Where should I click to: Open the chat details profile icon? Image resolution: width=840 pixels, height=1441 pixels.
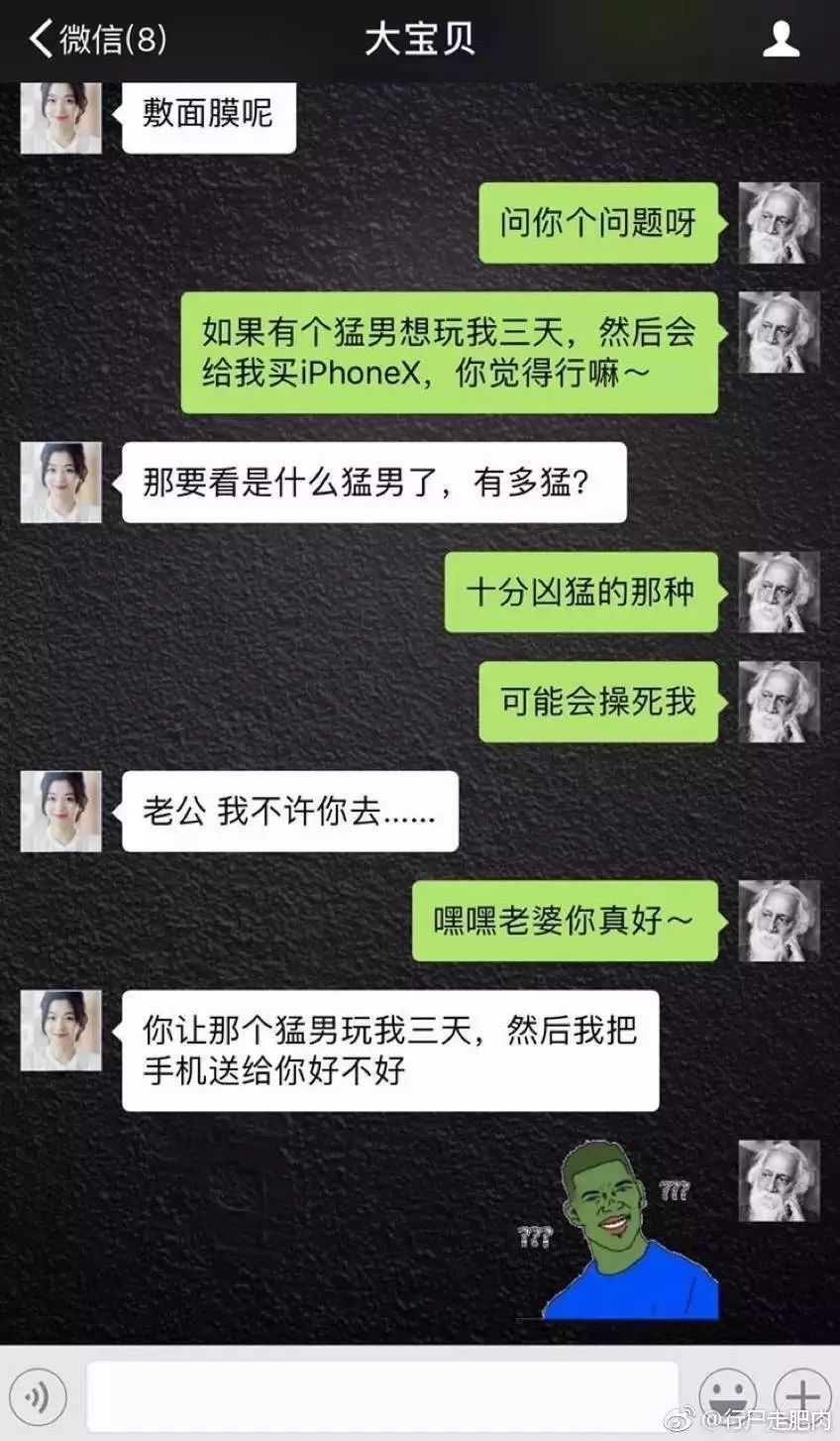781,40
